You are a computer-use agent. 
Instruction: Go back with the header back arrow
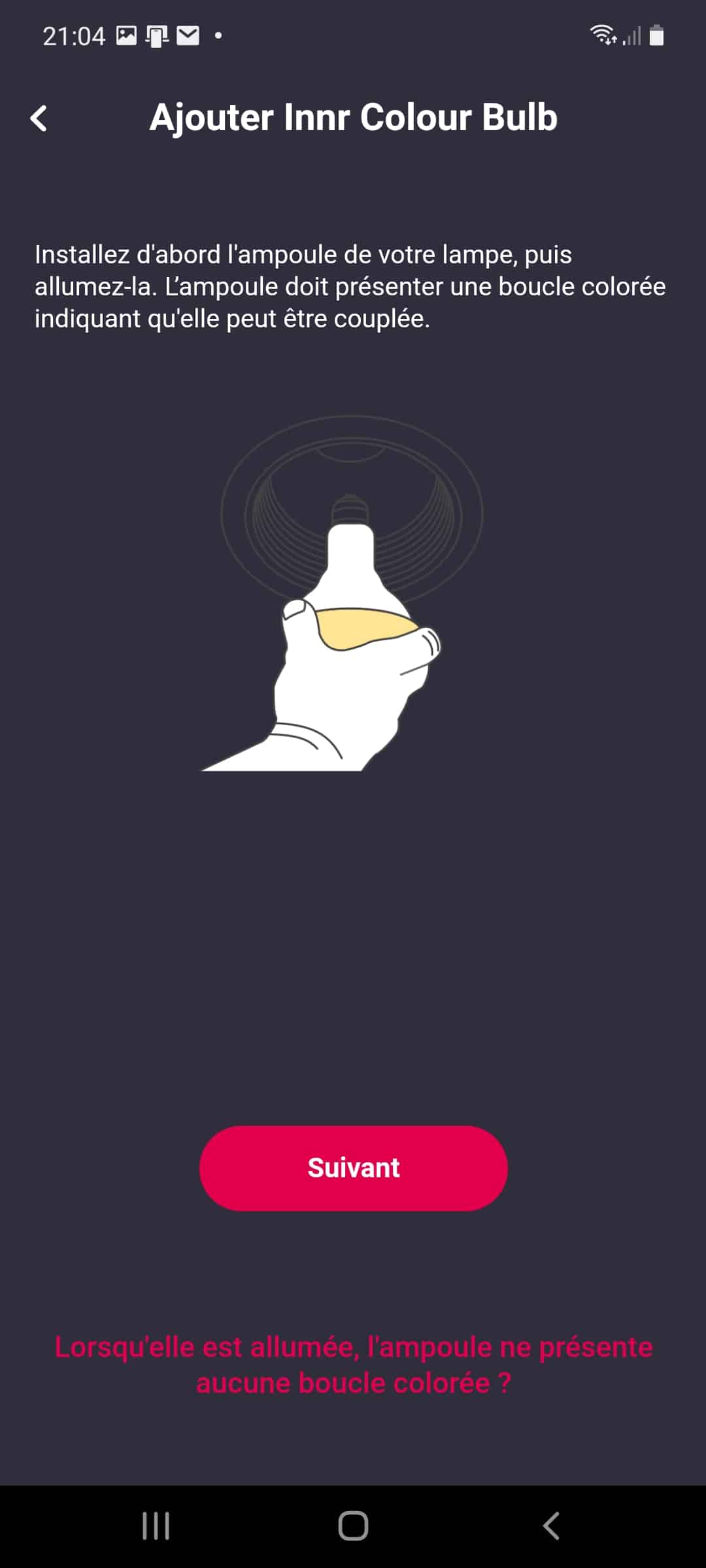point(39,118)
